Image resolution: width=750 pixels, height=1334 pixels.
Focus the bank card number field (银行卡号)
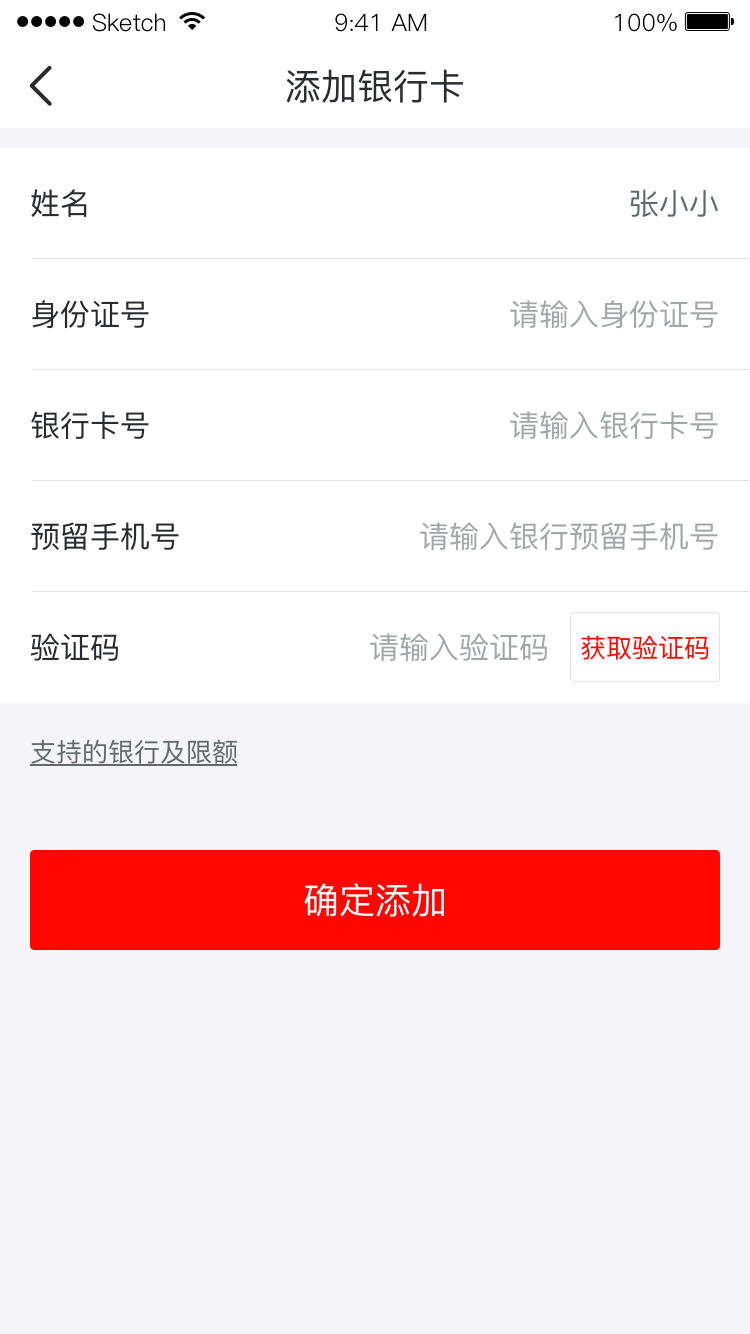click(375, 426)
